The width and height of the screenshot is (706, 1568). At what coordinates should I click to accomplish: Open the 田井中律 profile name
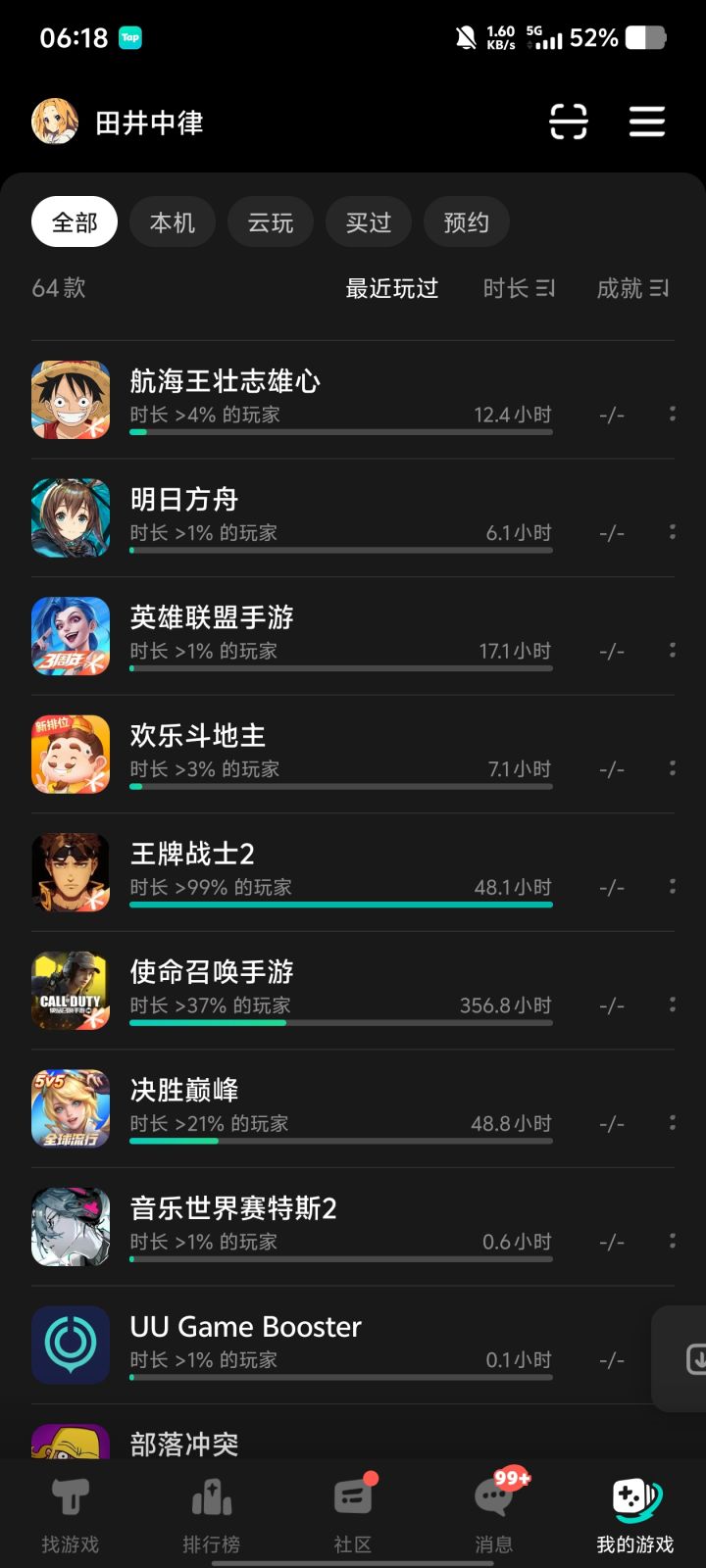click(147, 122)
